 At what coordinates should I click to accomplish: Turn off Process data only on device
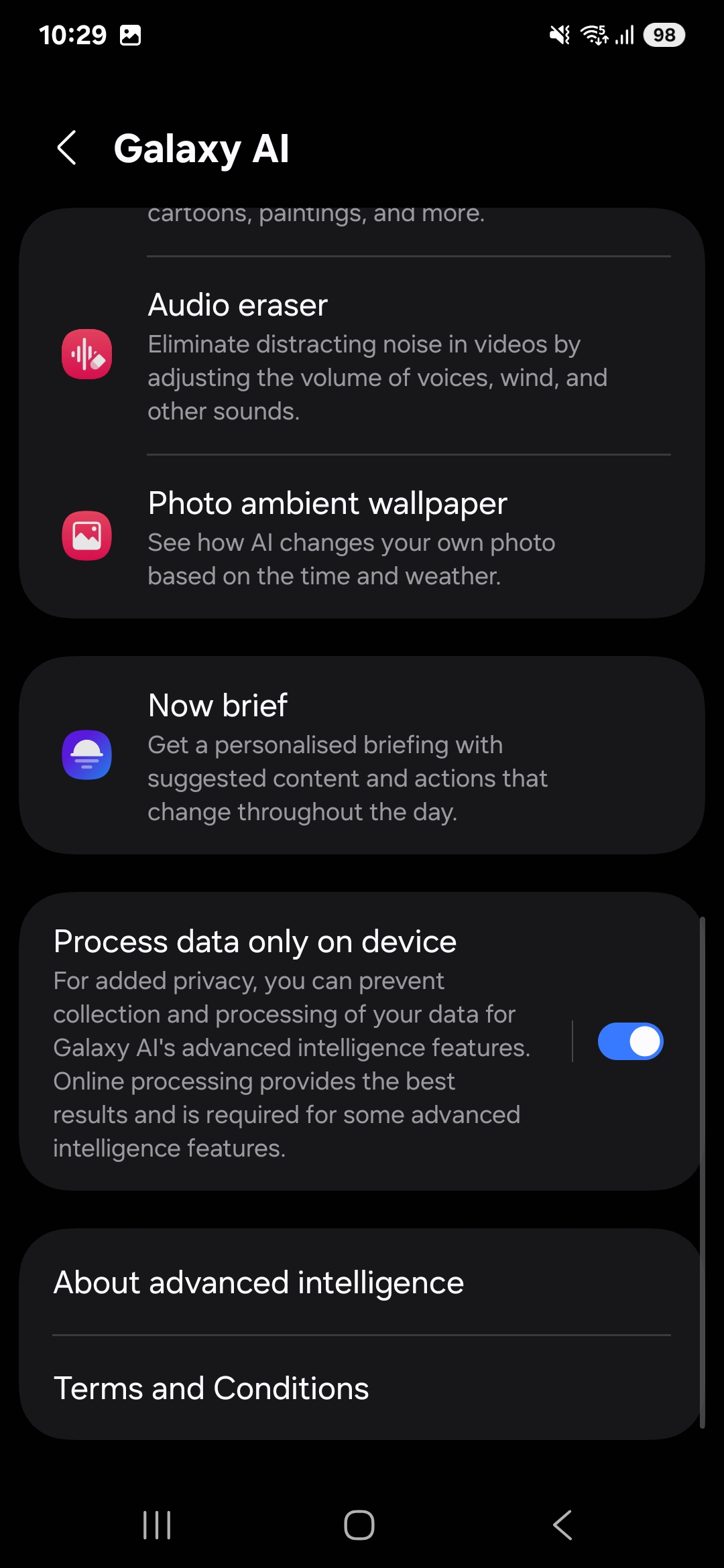point(629,1042)
